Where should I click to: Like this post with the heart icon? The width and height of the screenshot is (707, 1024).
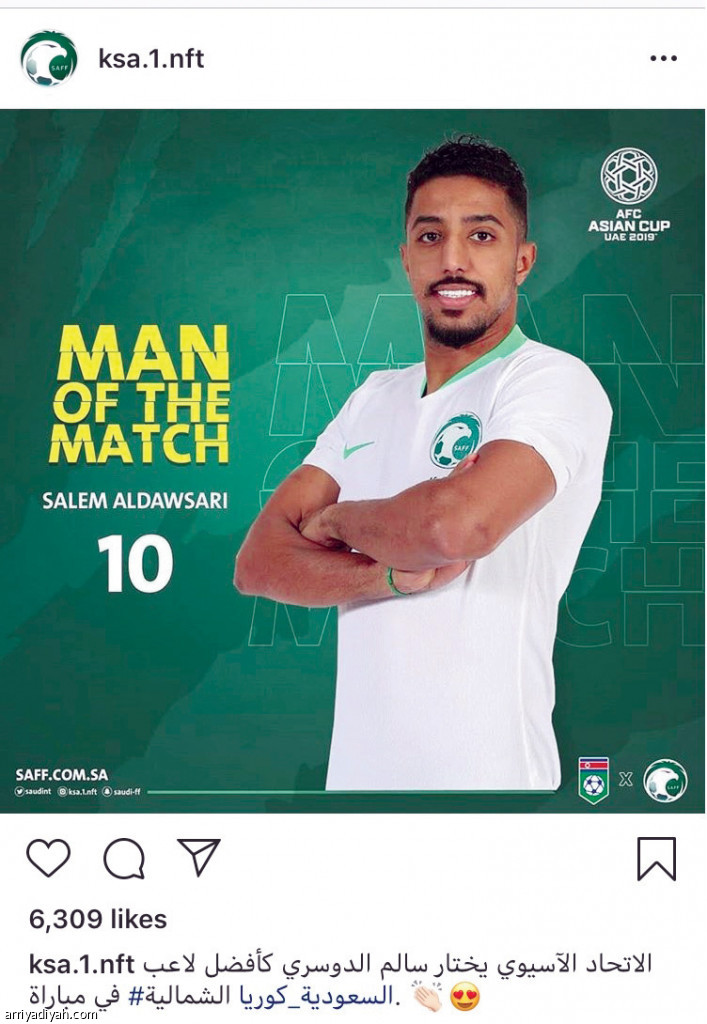48,858
